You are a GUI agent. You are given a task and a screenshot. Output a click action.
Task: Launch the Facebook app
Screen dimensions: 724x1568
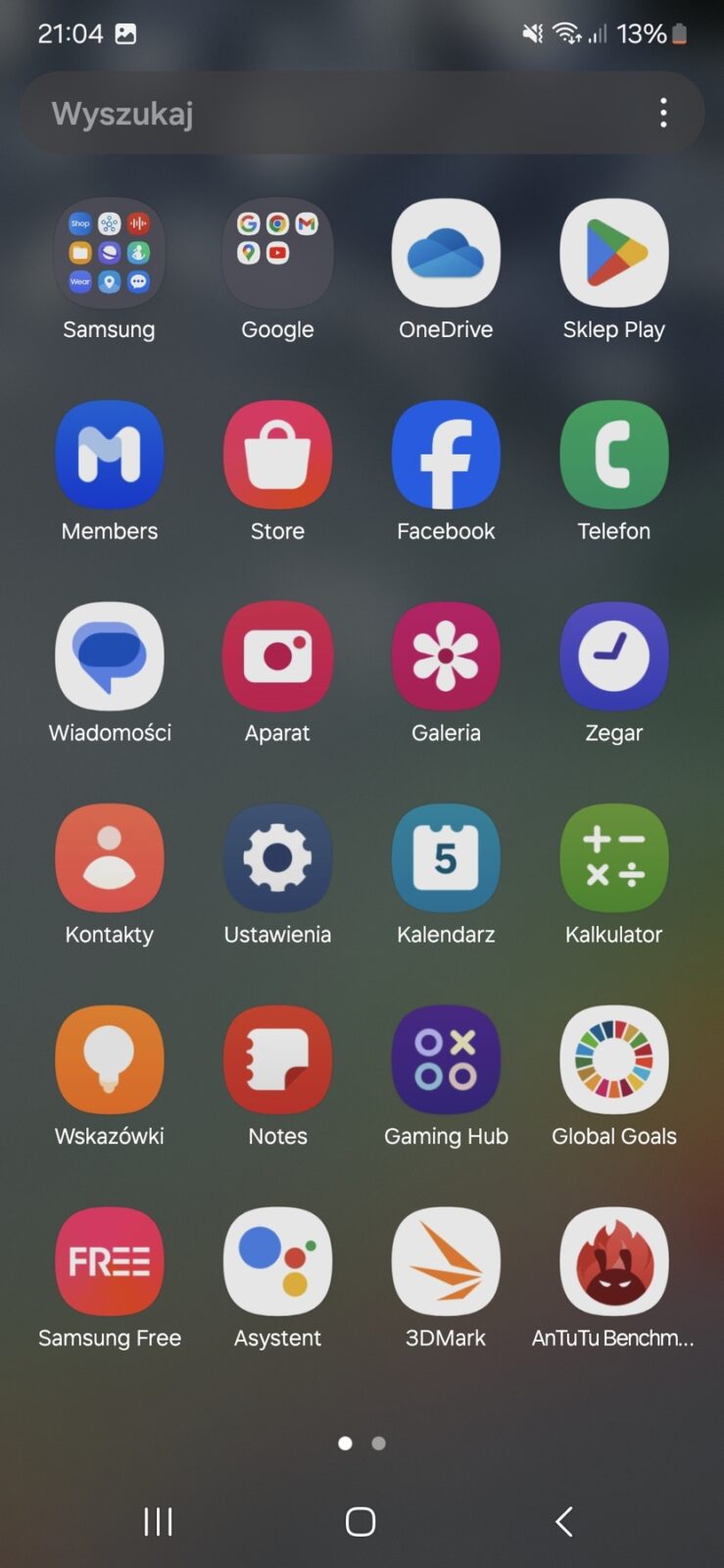coord(446,455)
